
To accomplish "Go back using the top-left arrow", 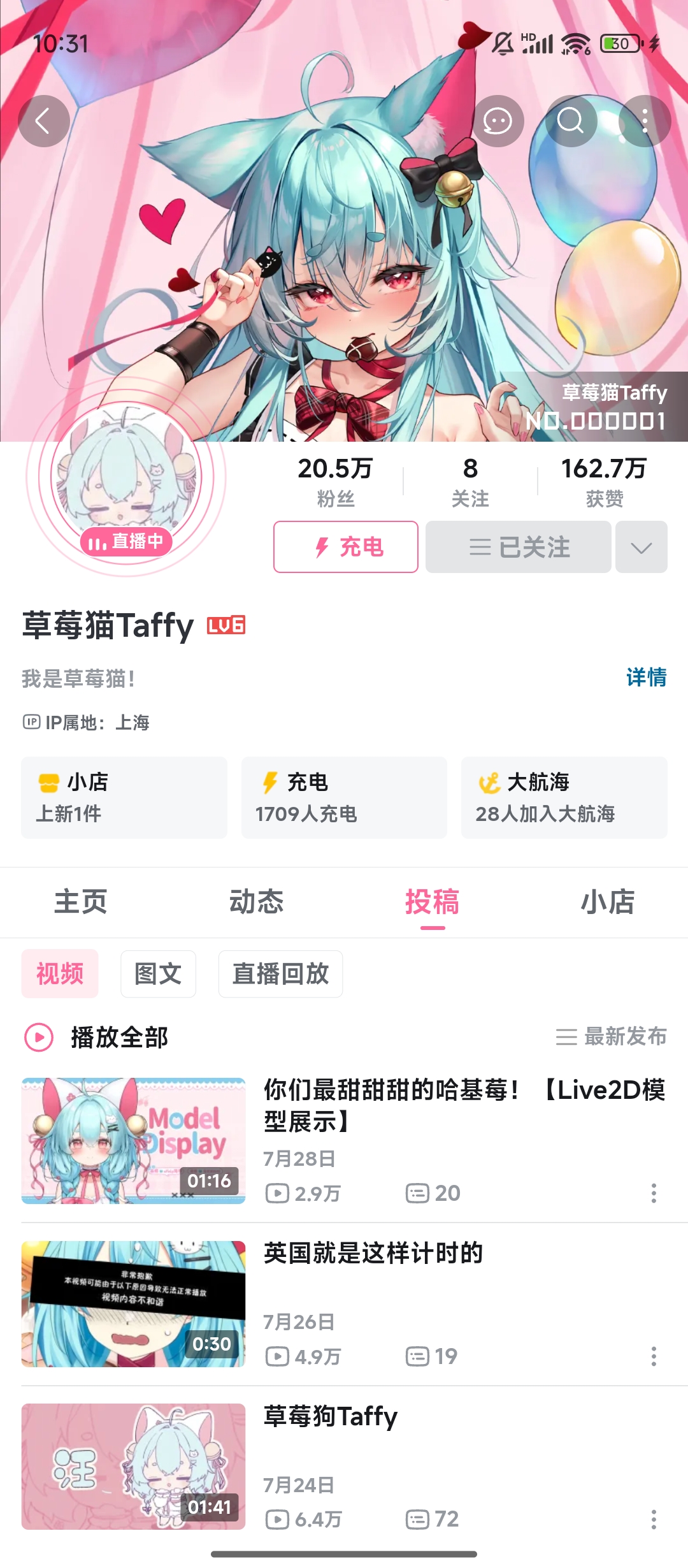I will (x=44, y=121).
